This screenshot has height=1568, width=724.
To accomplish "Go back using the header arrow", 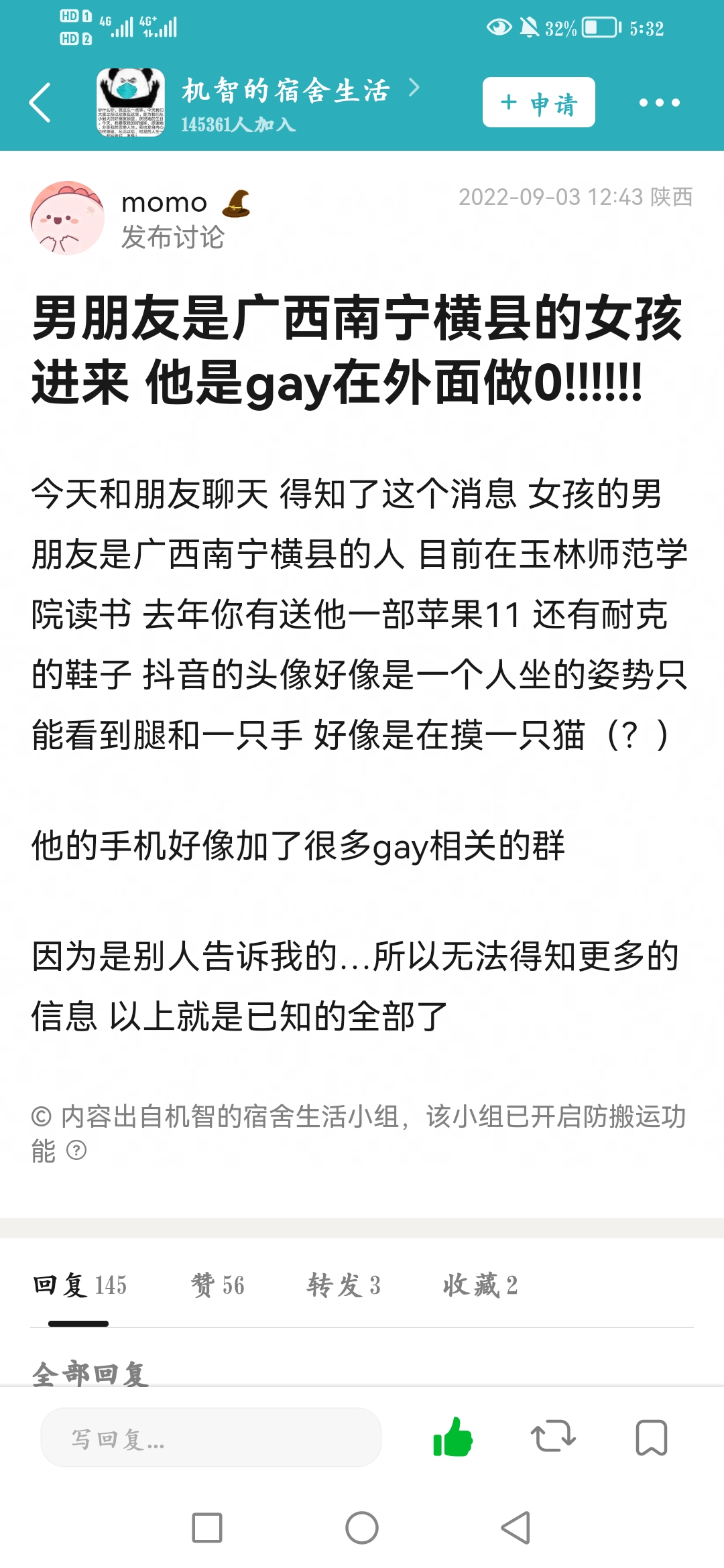I will click(x=40, y=103).
